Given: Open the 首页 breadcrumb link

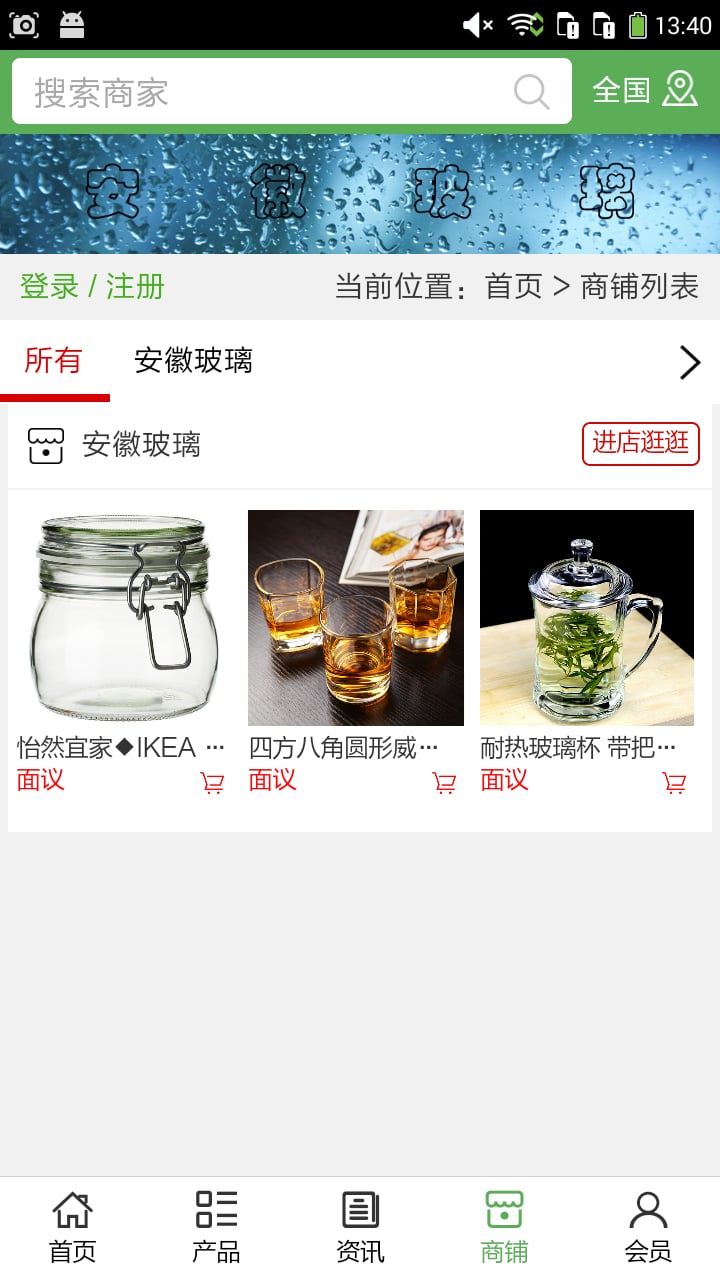Looking at the screenshot, I should point(513,287).
